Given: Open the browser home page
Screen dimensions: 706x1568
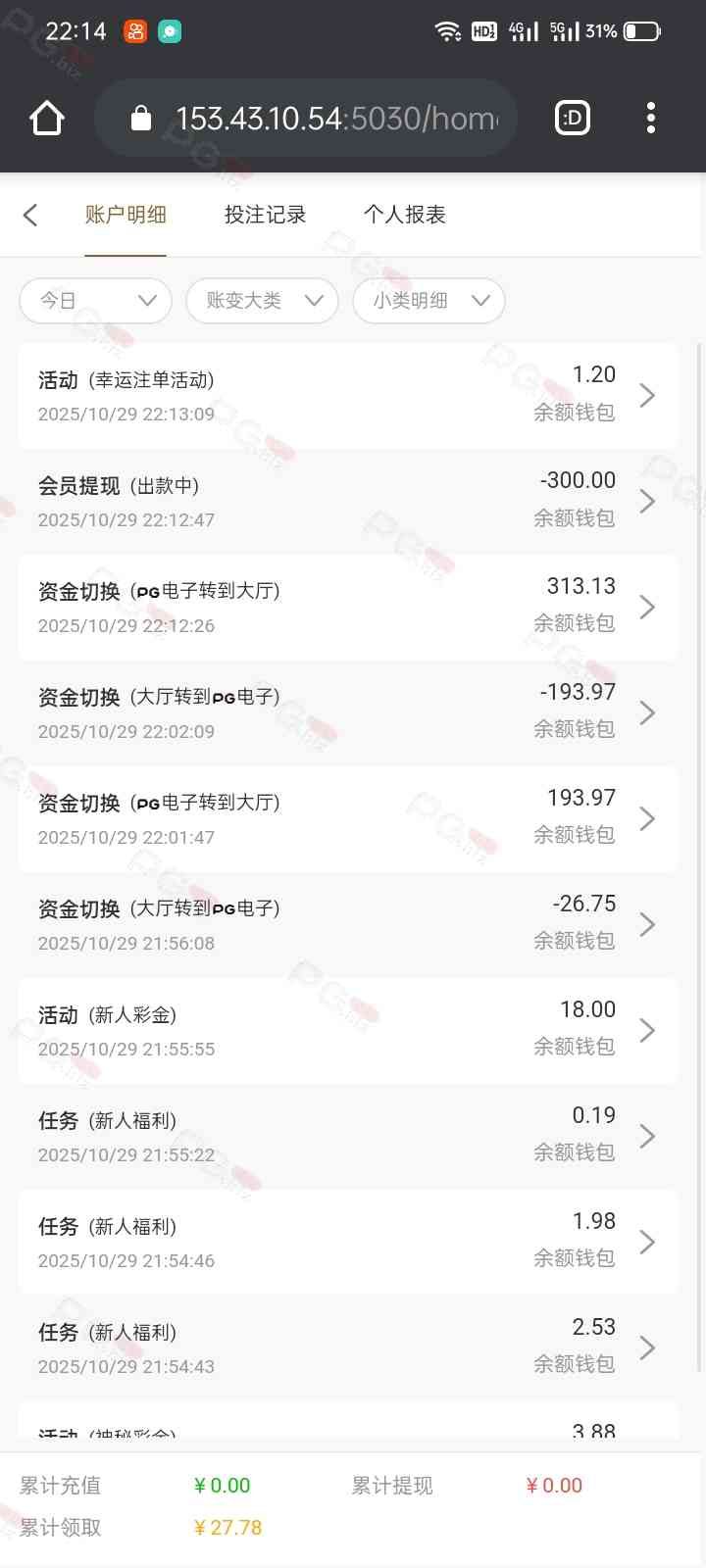Looking at the screenshot, I should 47,119.
